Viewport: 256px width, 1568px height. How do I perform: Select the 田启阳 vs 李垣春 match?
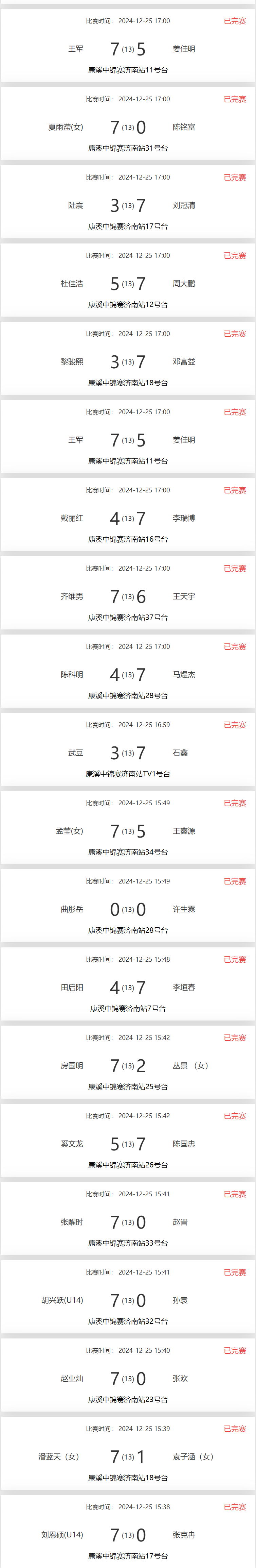[128, 987]
